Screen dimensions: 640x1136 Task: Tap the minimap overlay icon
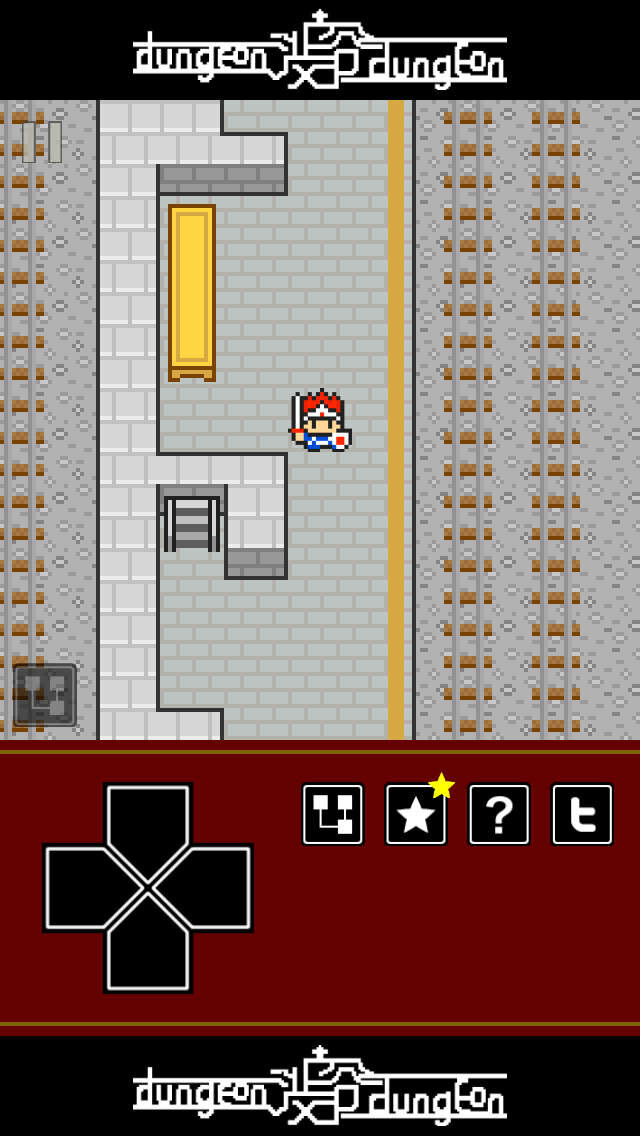coord(45,695)
